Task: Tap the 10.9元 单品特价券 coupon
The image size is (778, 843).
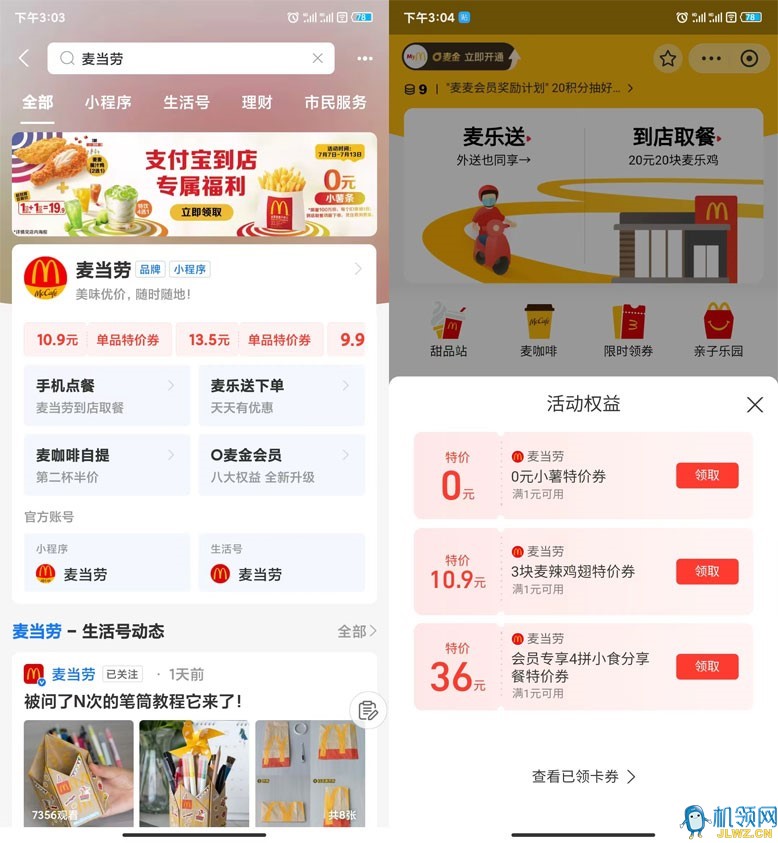Action: pos(97,340)
